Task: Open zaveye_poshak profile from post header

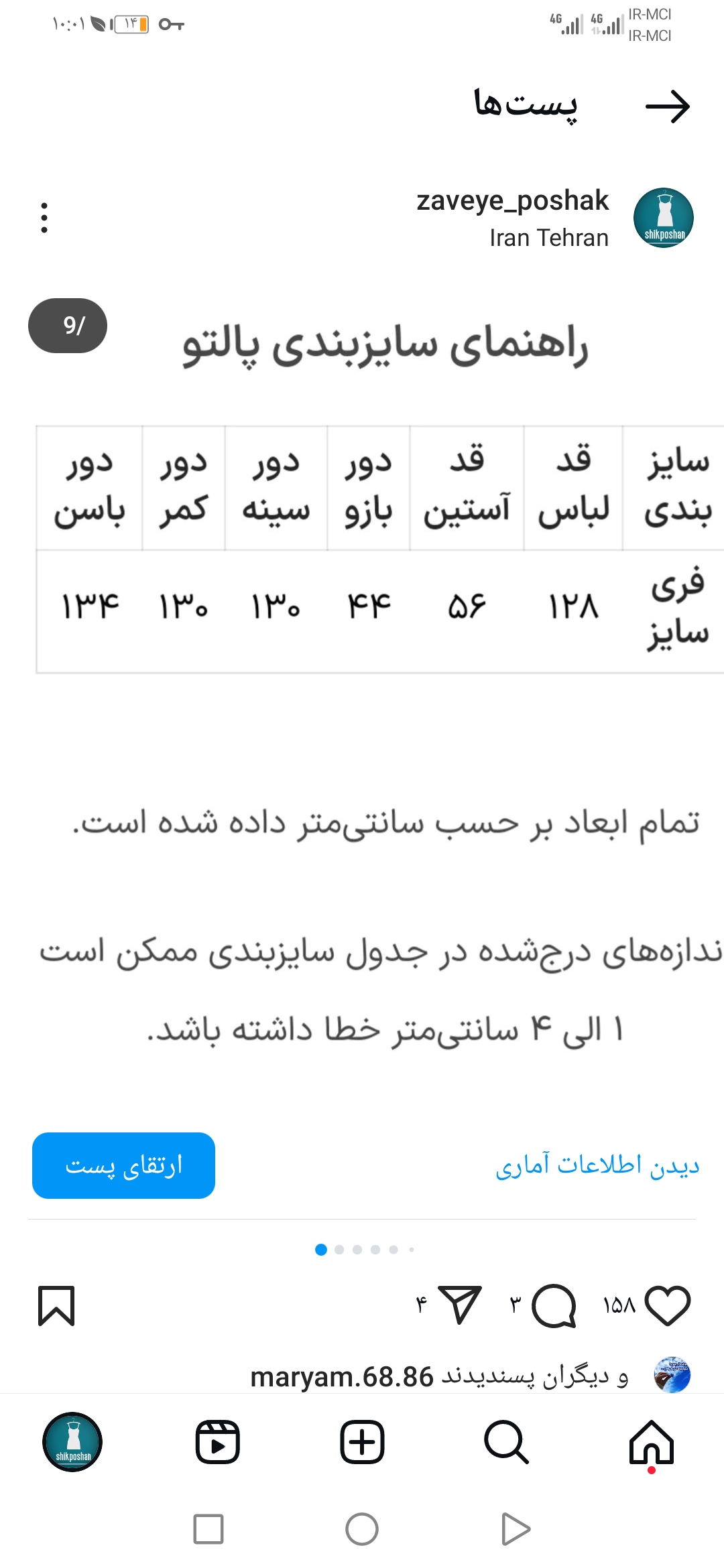Action: pos(512,200)
